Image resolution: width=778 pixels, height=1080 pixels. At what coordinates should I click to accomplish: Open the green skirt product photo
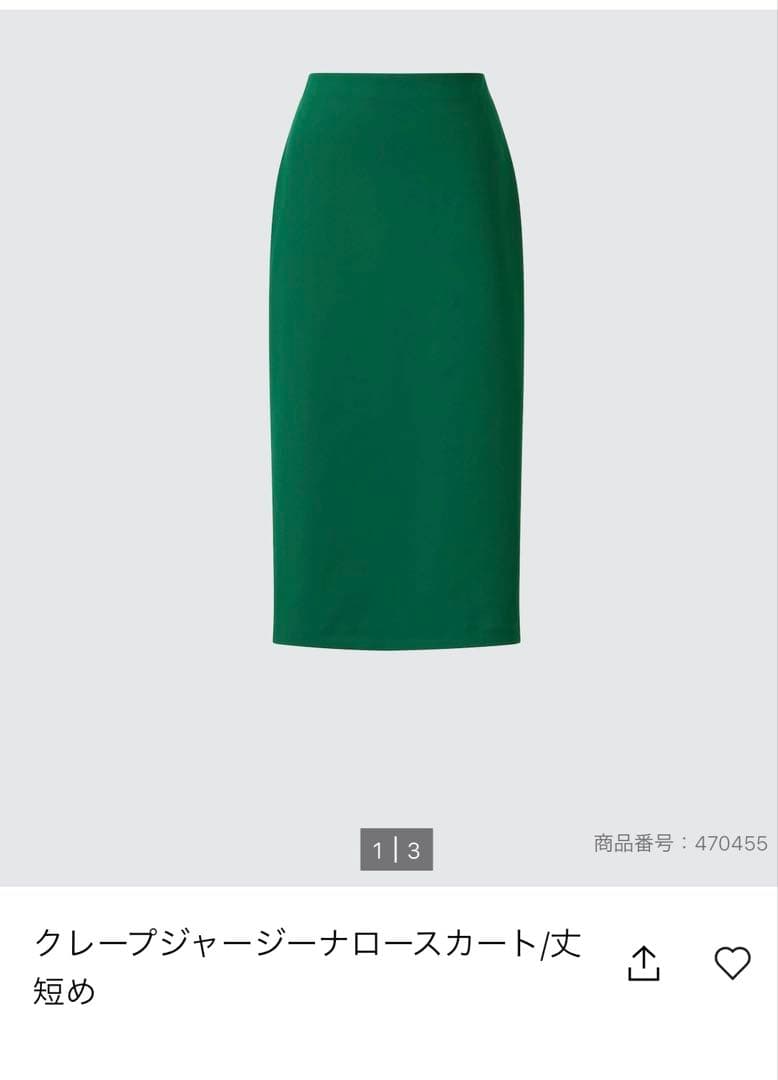point(397,360)
